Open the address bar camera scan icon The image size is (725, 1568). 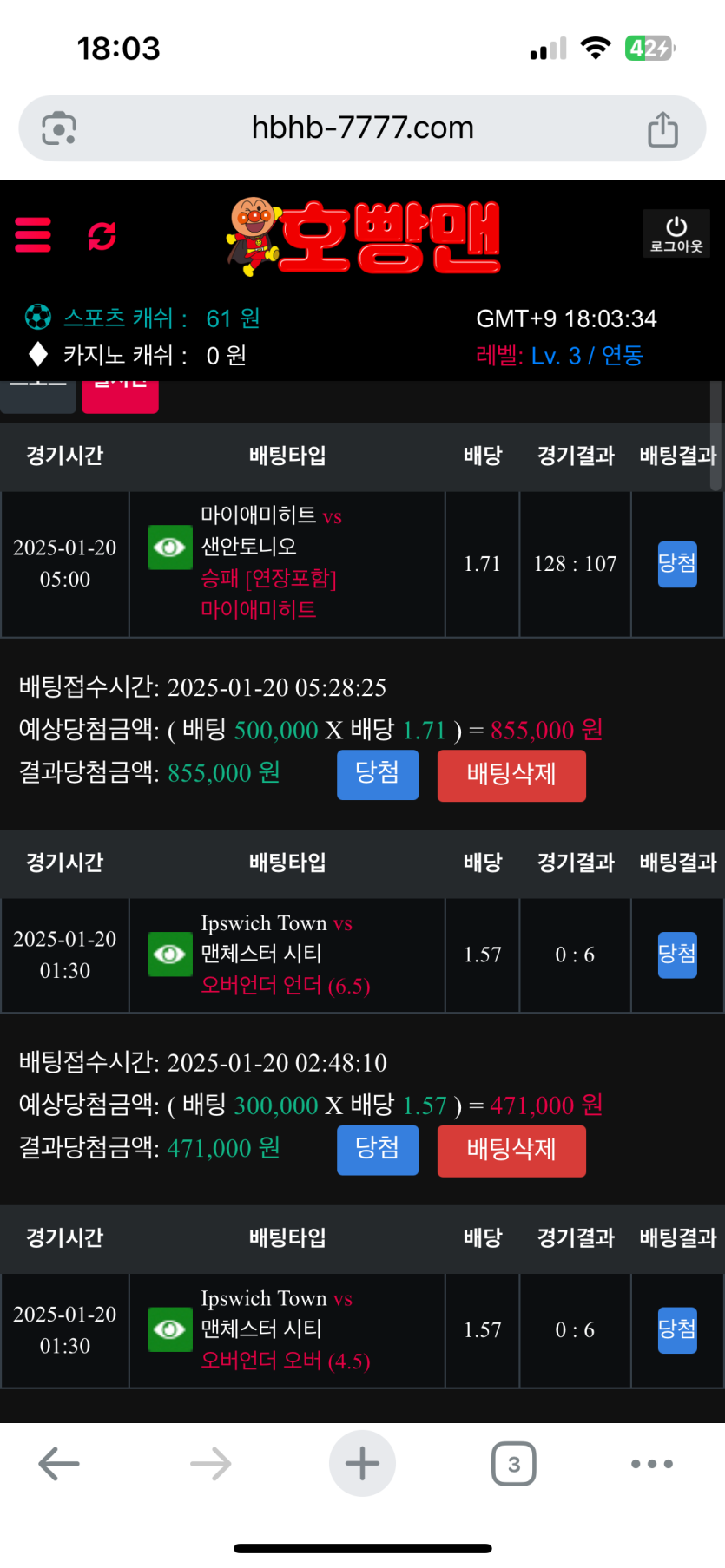pos(59,128)
